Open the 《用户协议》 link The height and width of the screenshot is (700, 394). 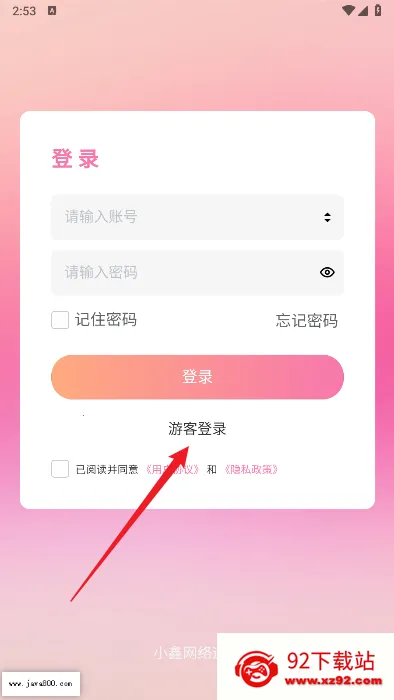click(173, 470)
